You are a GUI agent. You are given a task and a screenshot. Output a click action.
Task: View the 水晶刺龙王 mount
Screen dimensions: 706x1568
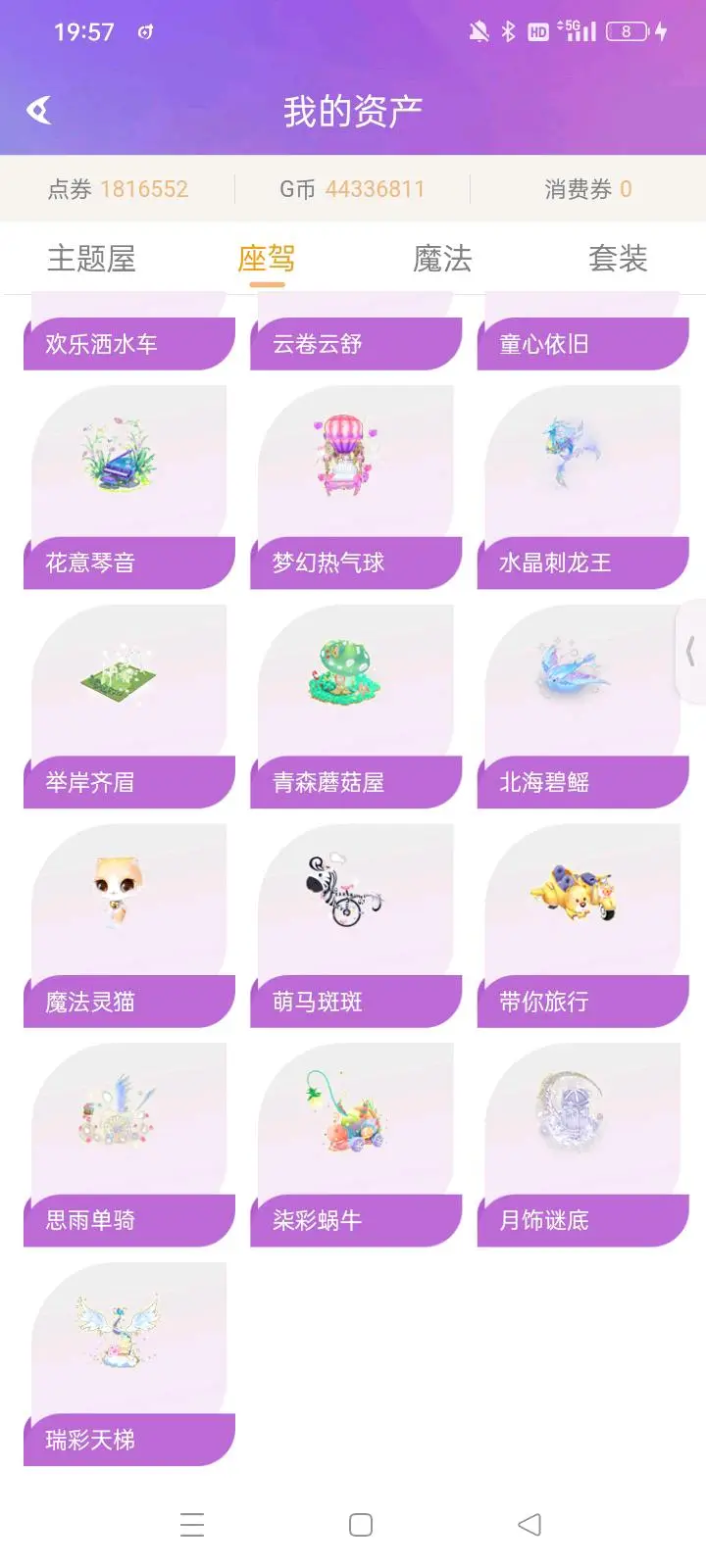point(582,485)
